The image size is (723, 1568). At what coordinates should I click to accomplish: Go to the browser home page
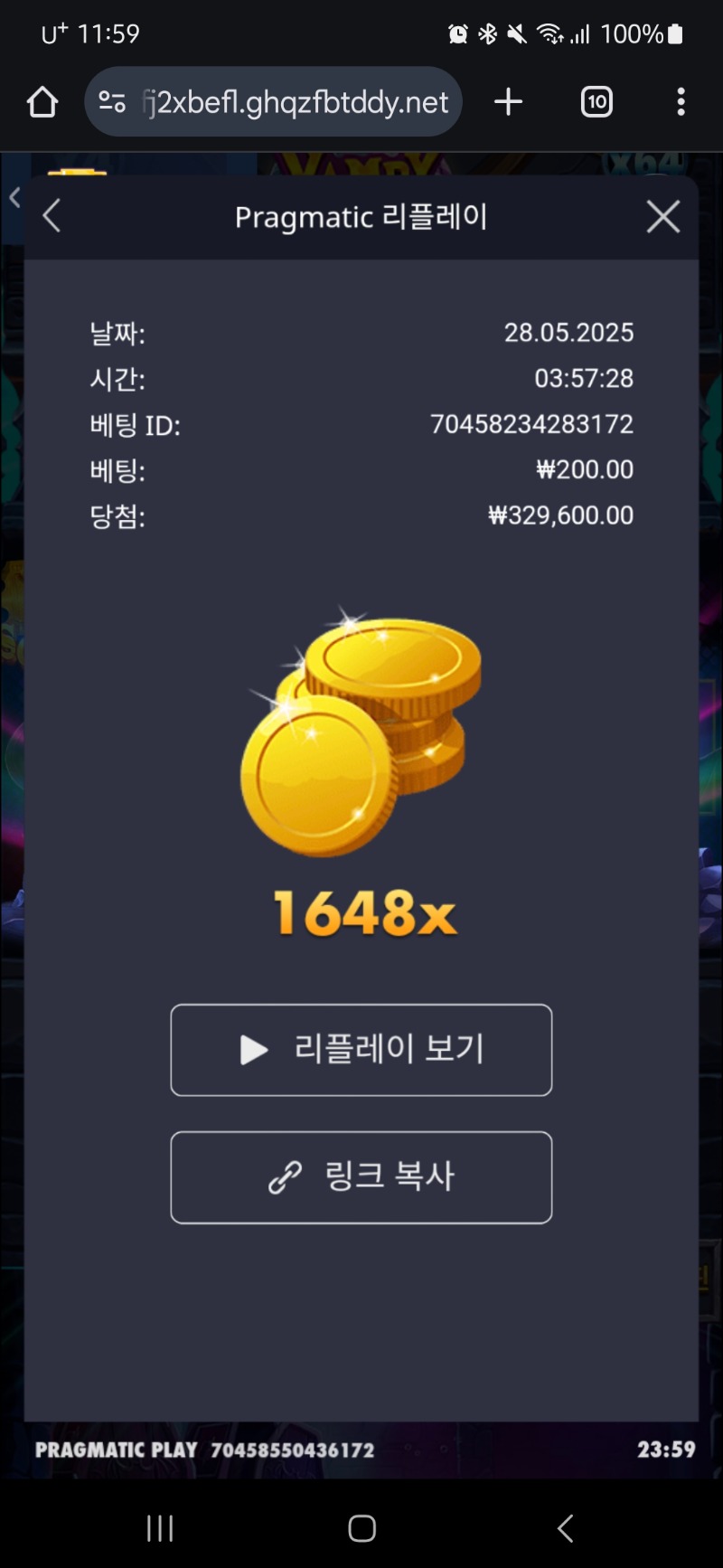coord(42,102)
